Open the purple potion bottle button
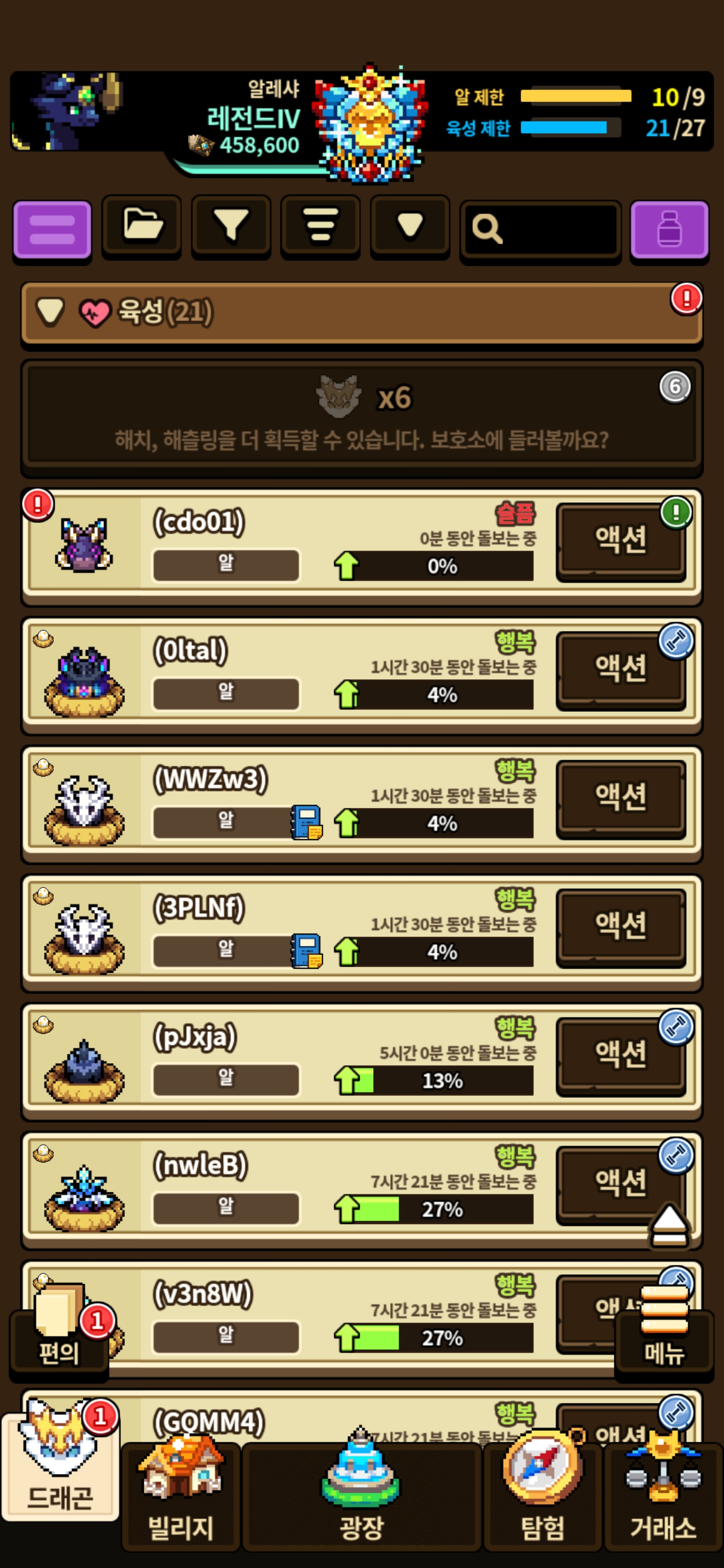Screen dimensions: 724x1568 (669, 230)
